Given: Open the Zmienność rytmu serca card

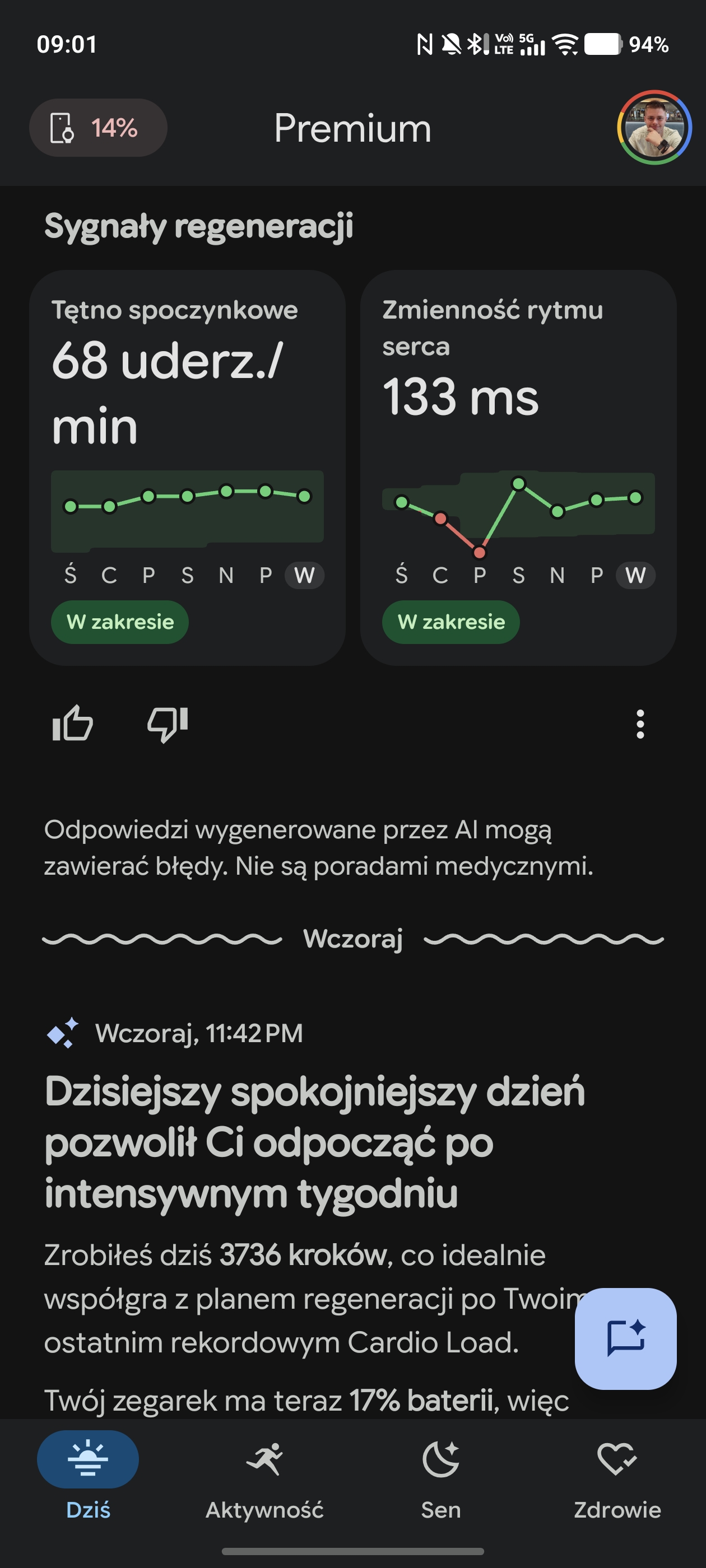Looking at the screenshot, I should point(518,468).
